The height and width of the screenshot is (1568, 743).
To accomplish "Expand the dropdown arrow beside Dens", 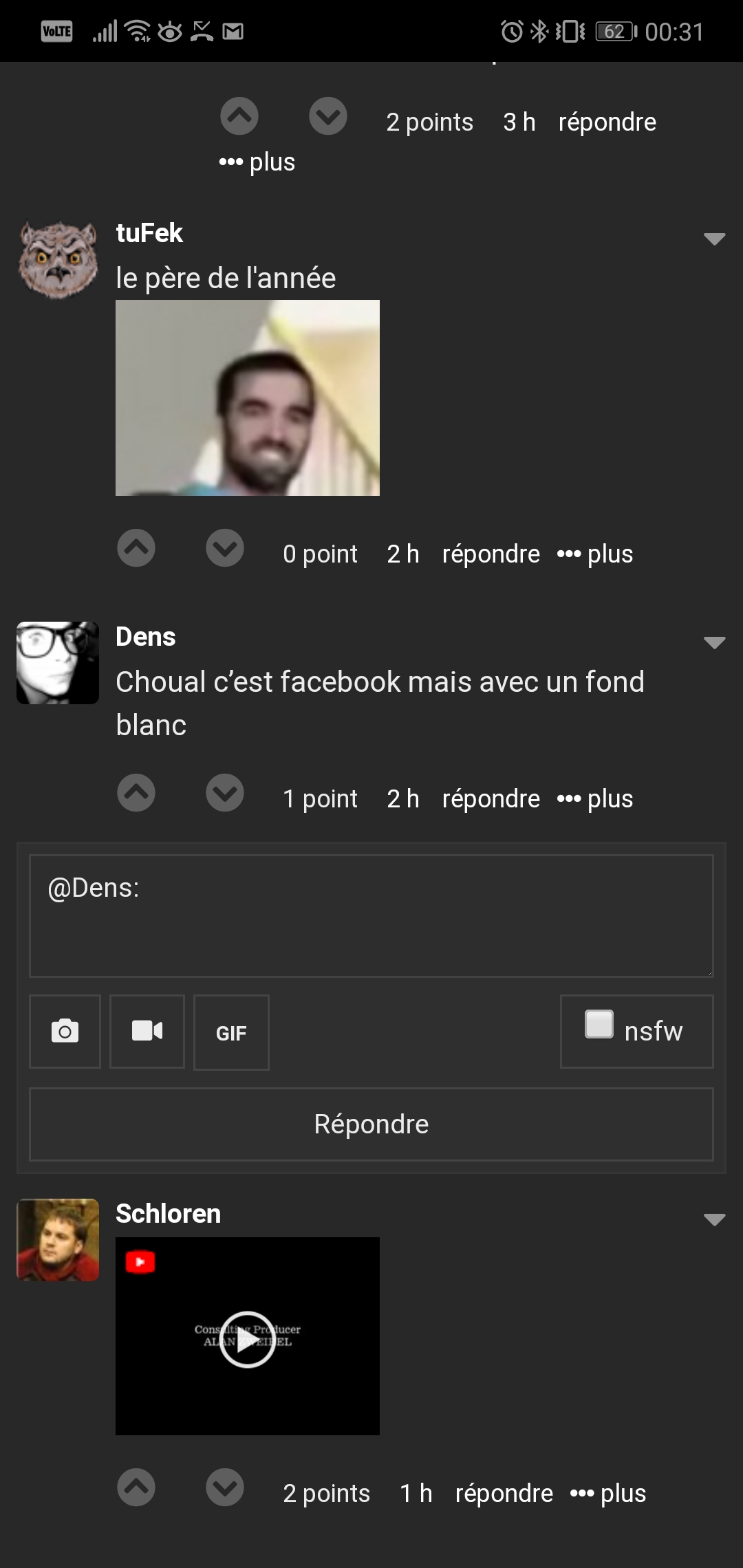I will point(714,642).
